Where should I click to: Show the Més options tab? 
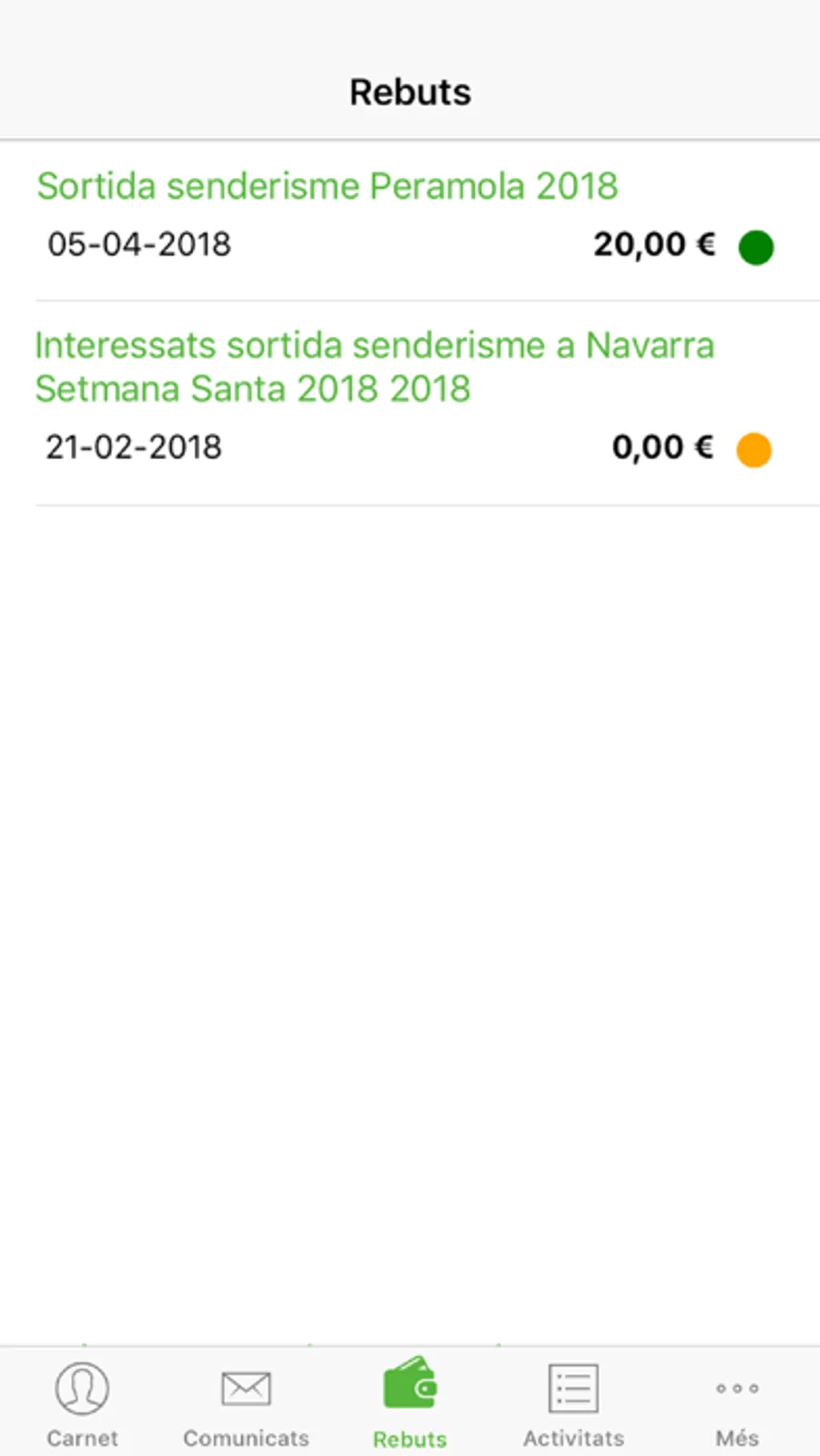[737, 1403]
